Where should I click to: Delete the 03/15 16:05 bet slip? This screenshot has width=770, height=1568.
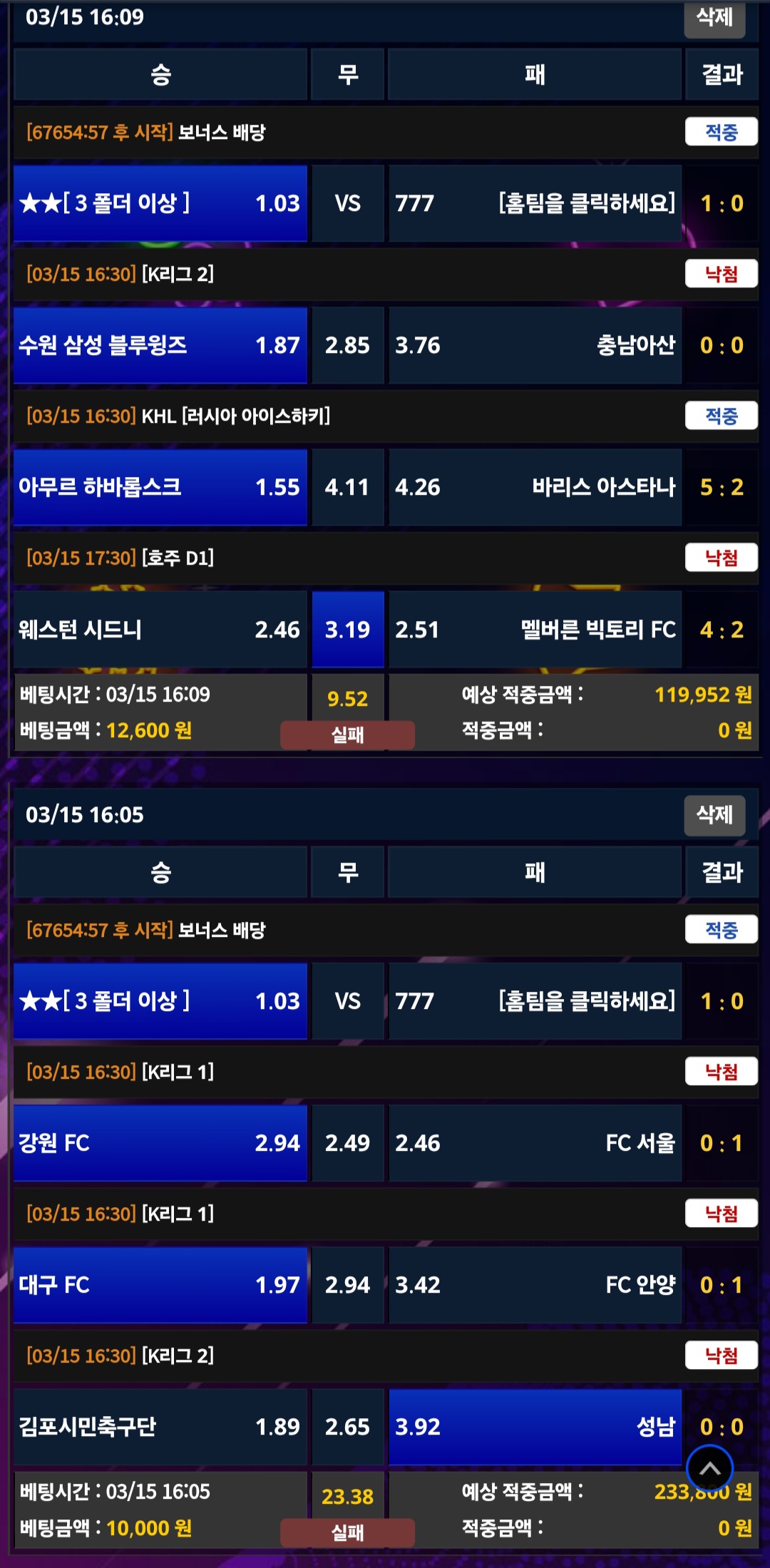(x=714, y=814)
